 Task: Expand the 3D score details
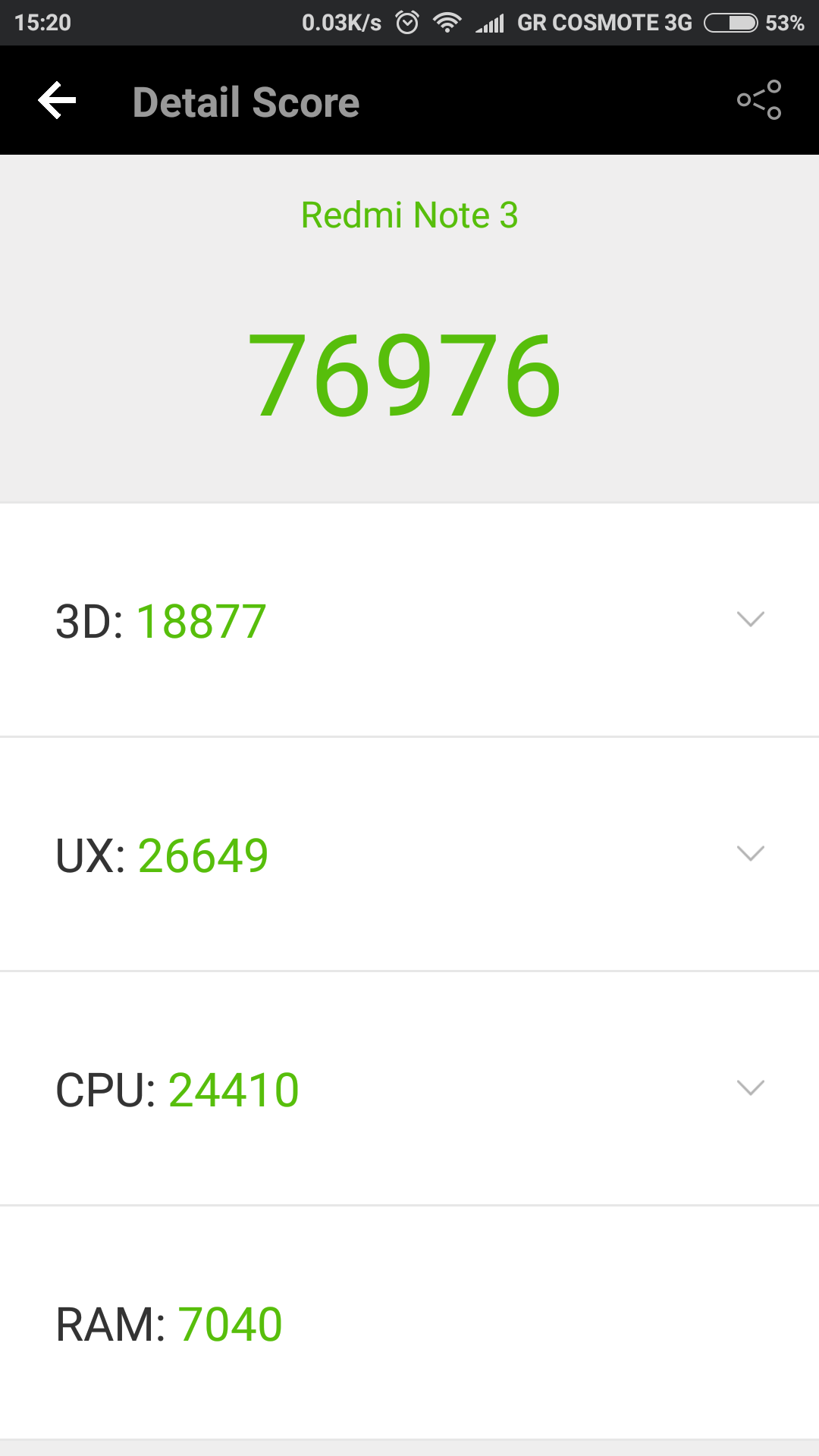(x=750, y=620)
